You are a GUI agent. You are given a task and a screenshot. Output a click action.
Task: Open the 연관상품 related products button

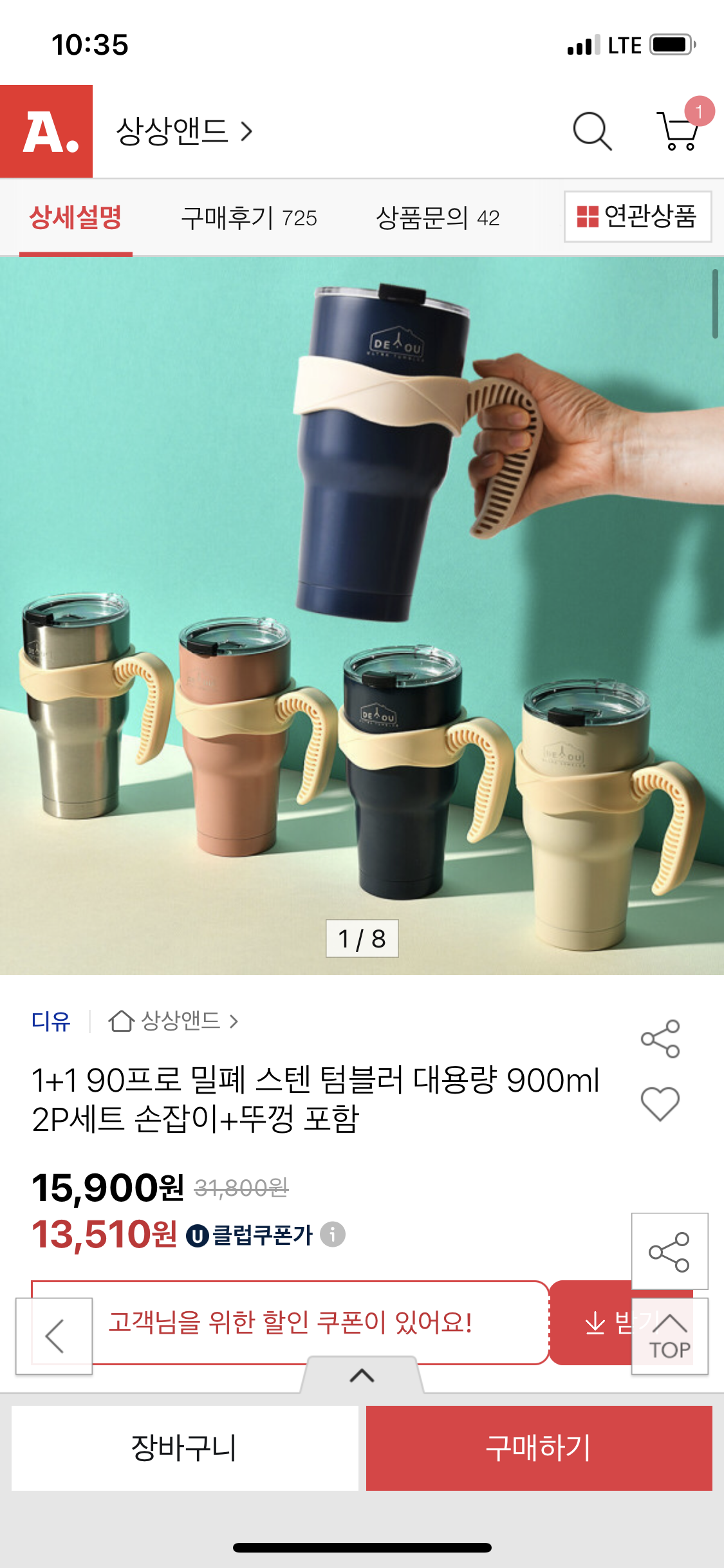click(637, 216)
